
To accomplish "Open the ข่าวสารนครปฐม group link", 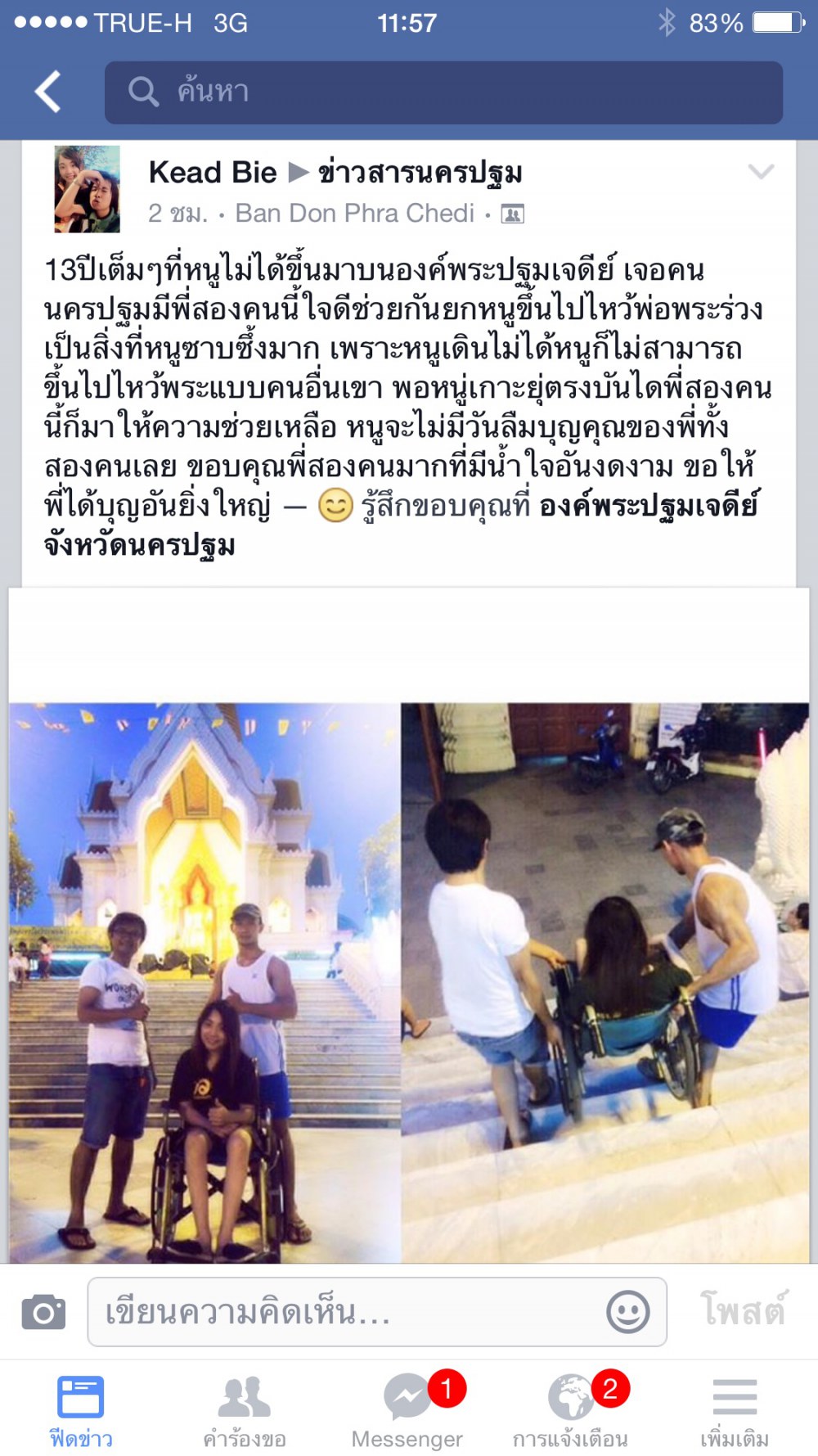I will point(420,173).
